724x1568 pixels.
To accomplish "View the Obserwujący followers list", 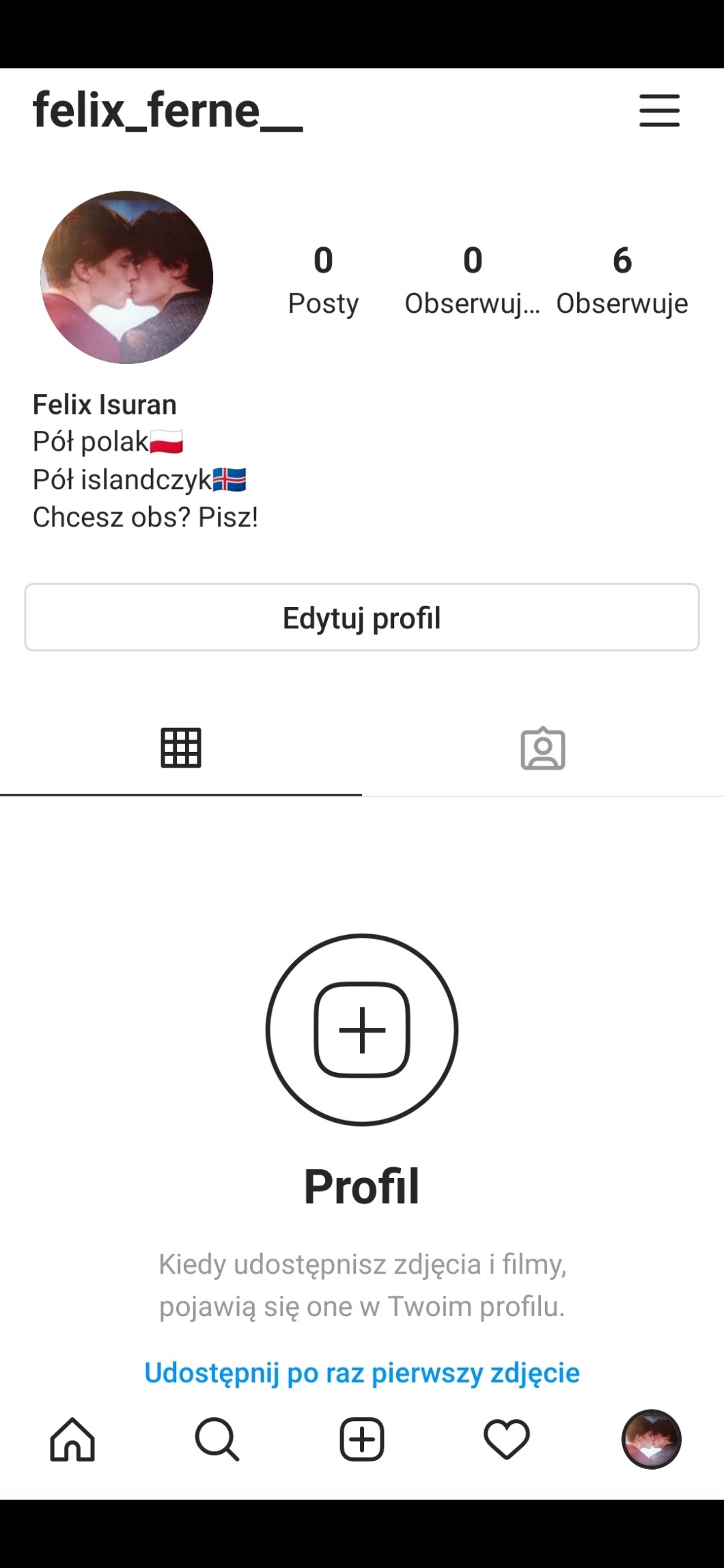I will 473,280.
